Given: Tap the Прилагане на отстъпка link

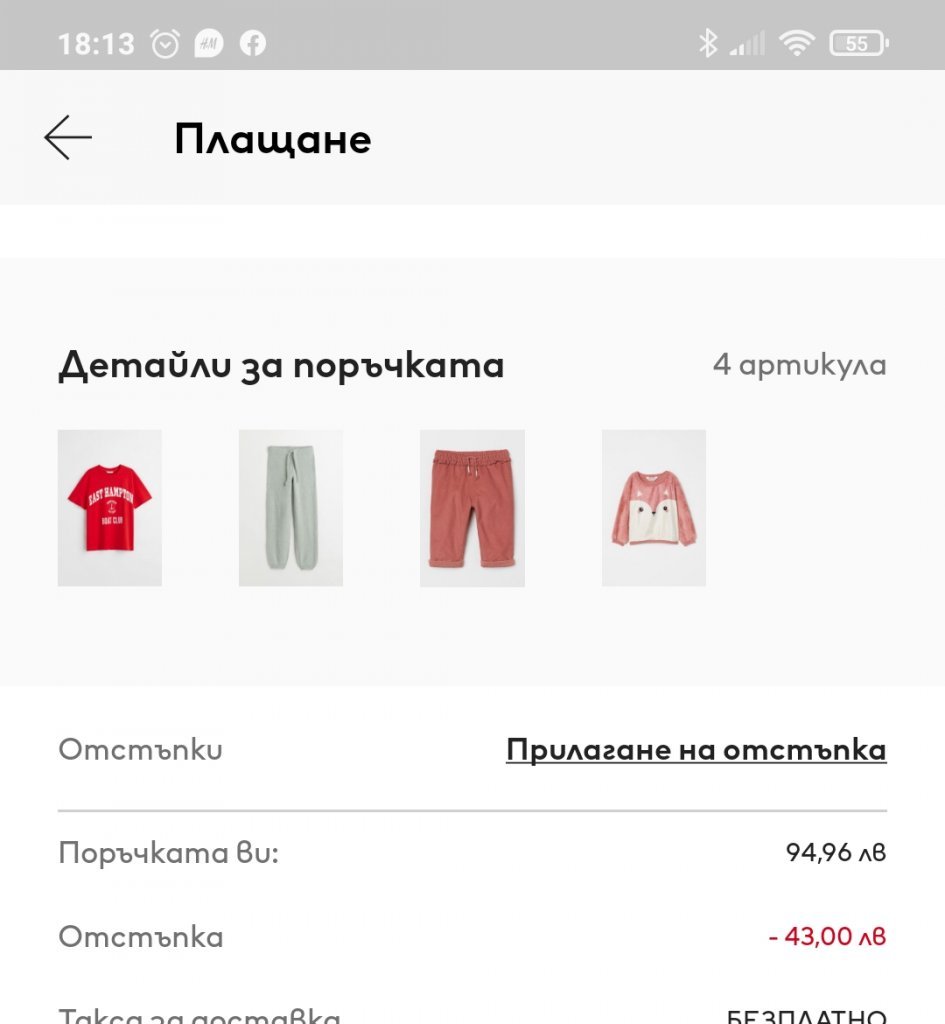Looking at the screenshot, I should [x=696, y=750].
